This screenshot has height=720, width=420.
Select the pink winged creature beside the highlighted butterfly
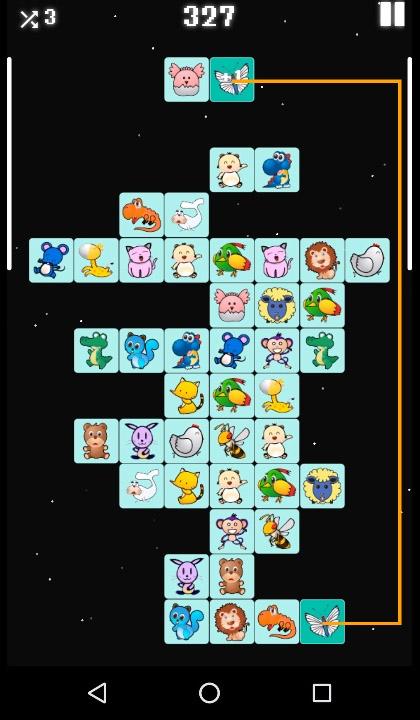[186, 79]
